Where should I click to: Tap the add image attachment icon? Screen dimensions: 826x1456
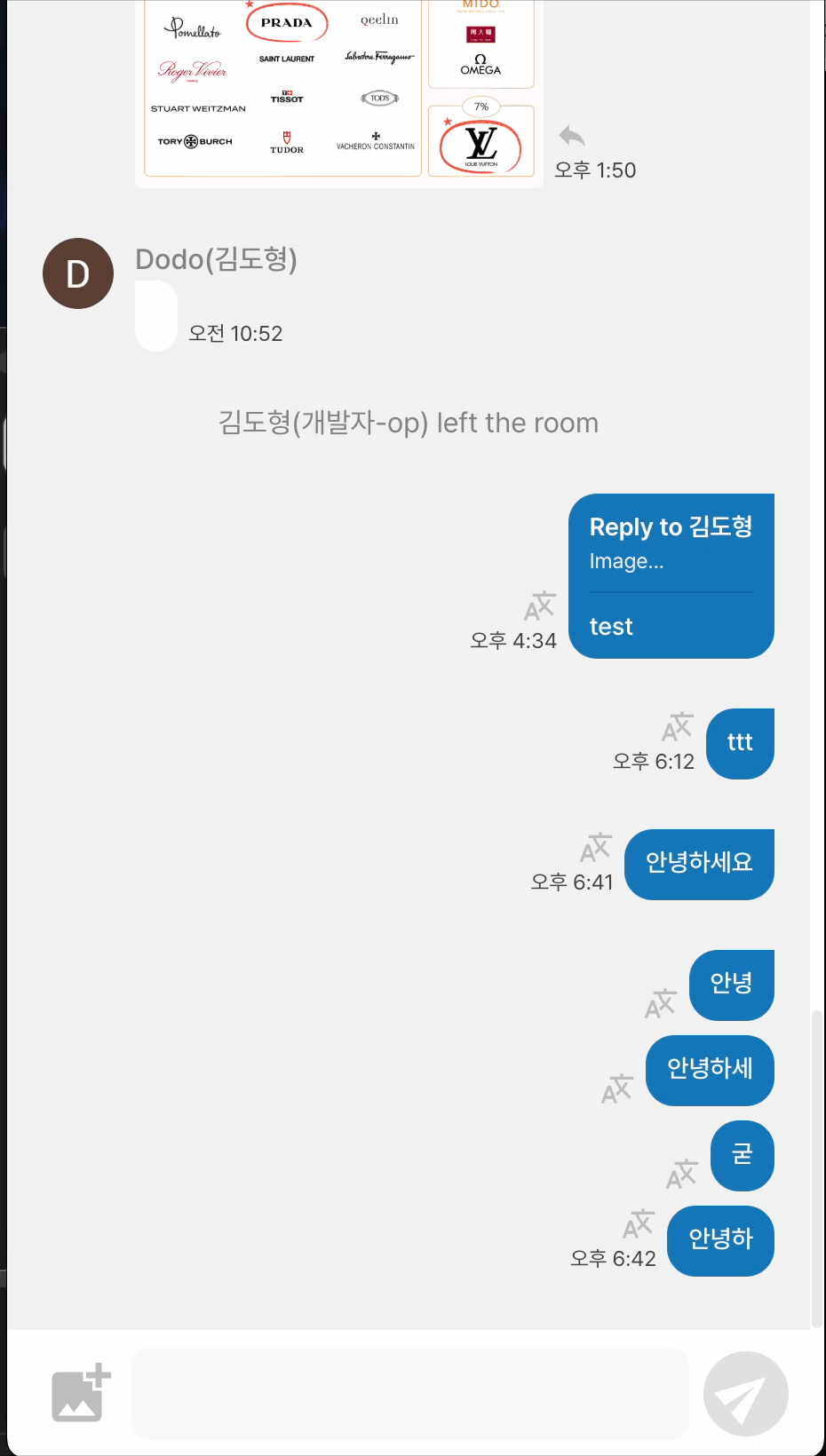(80, 1393)
